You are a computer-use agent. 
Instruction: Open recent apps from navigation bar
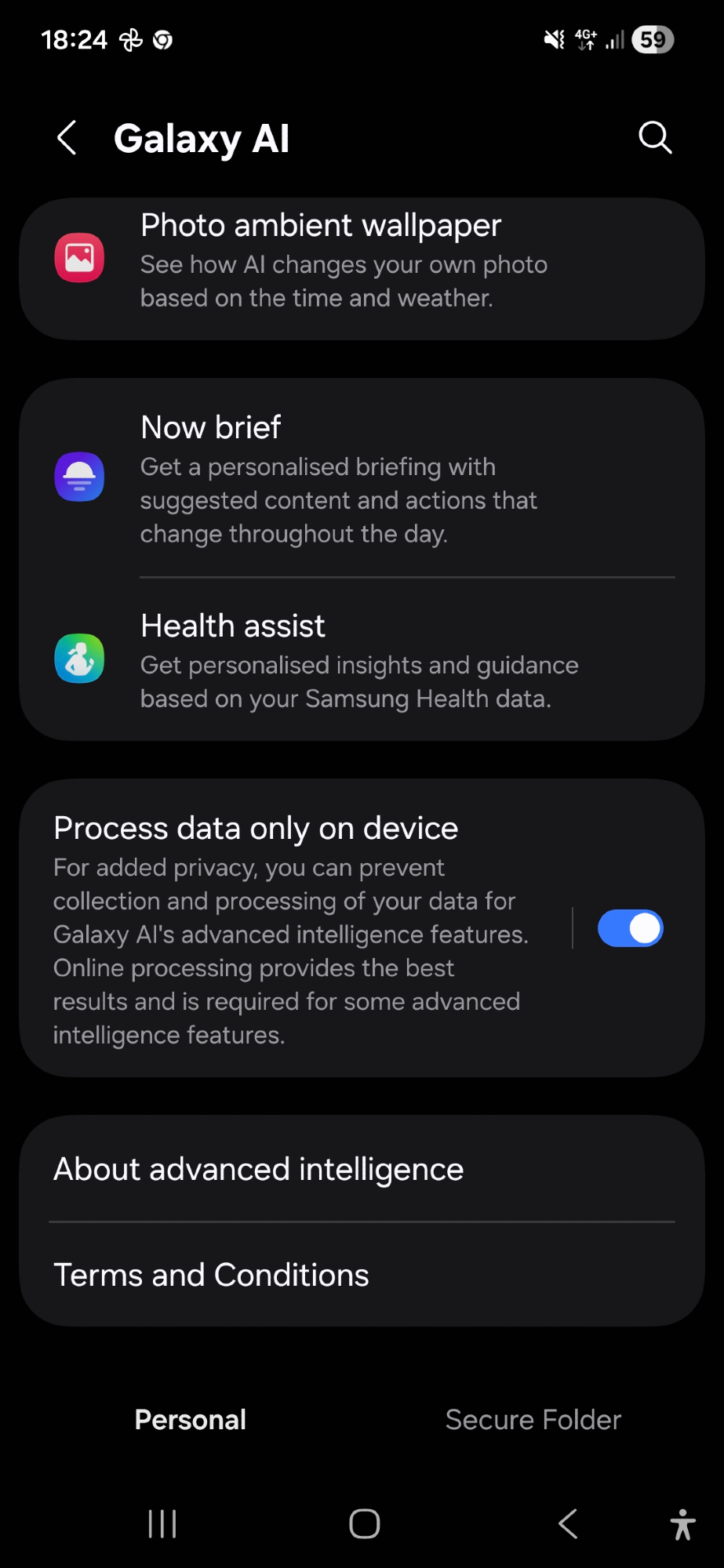click(162, 1524)
